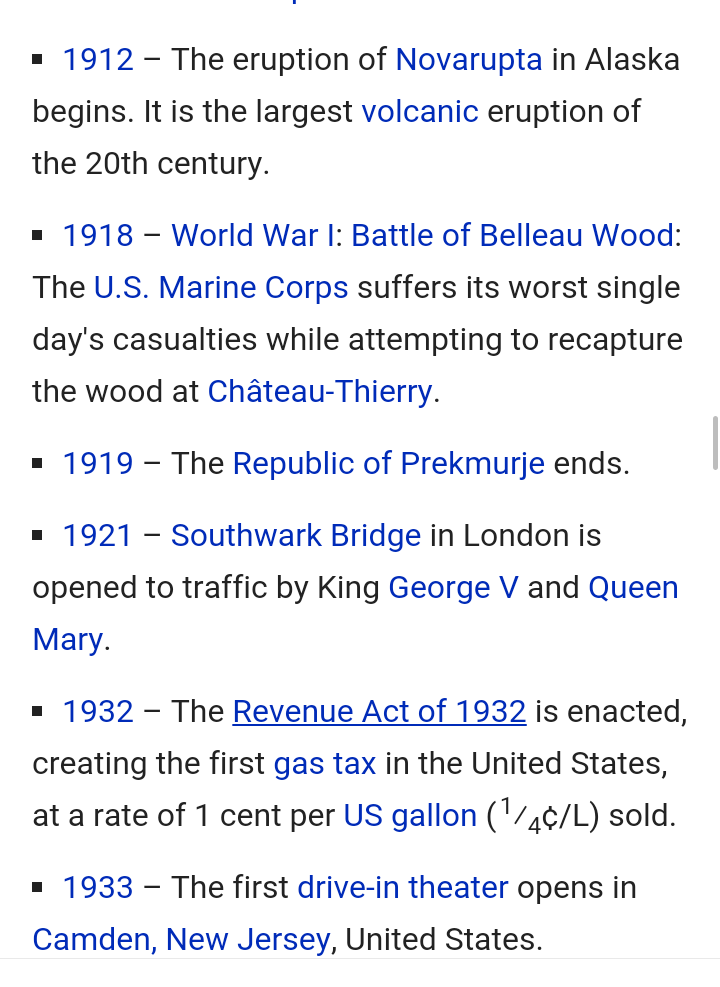Viewport: 720px width, 987px height.
Task: Open the Château-Thierry link
Action: tap(320, 392)
